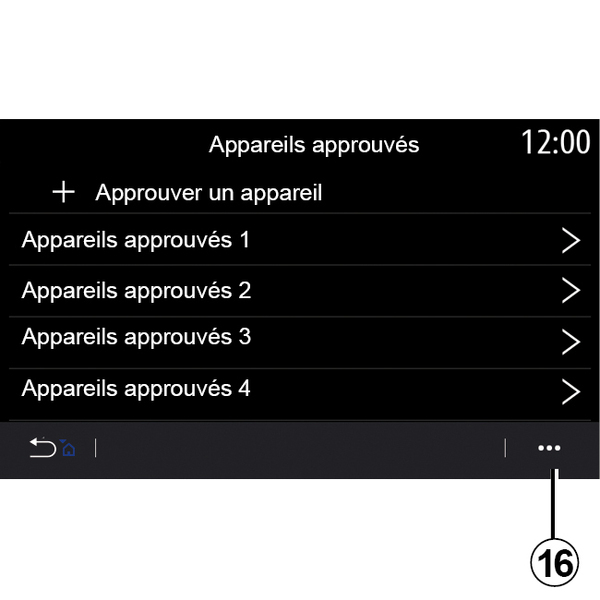Screen dimensions: 600x600
Task: Open Appareils approuvés 2
Action: click(300, 291)
